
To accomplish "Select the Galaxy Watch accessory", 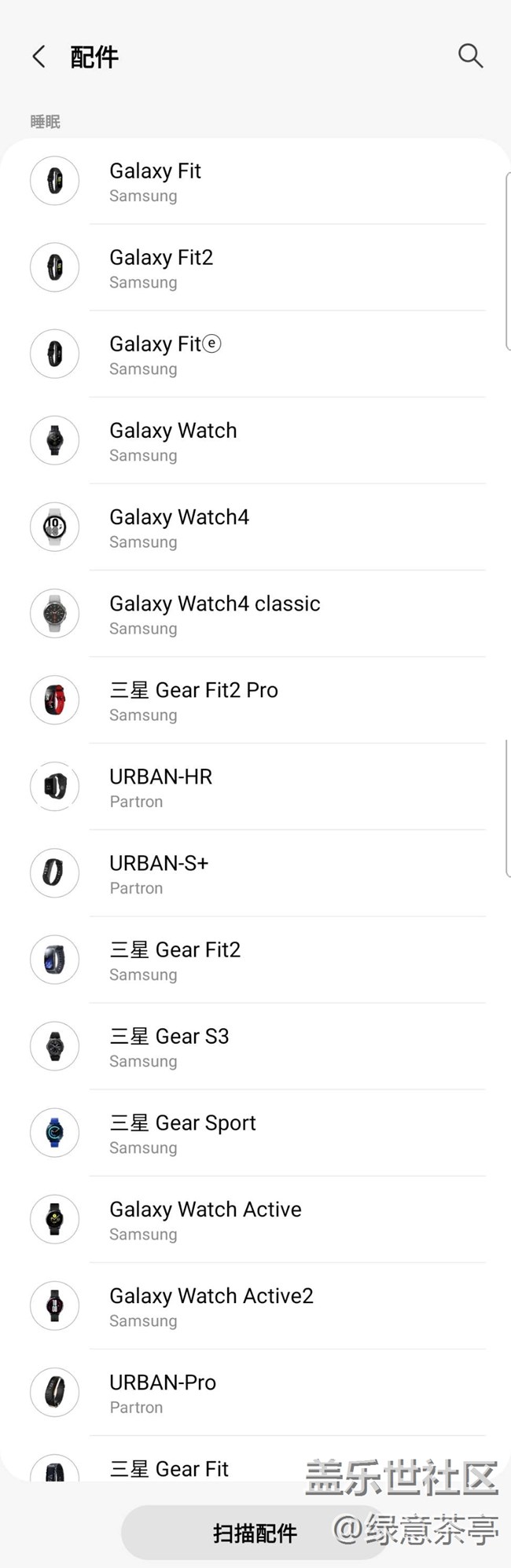I will pyautogui.click(x=256, y=441).
